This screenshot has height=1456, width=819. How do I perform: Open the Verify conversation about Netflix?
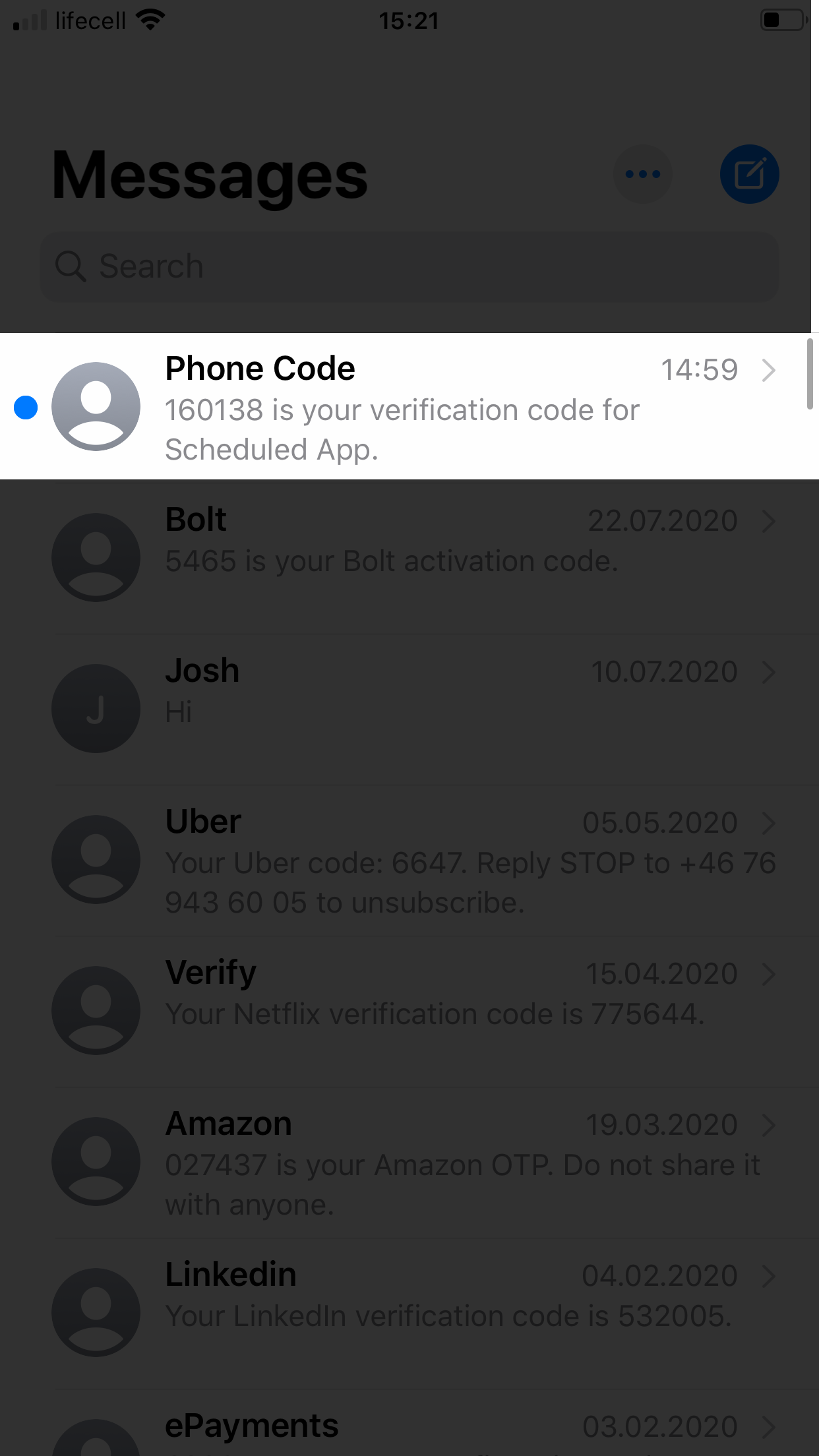pos(409,1011)
